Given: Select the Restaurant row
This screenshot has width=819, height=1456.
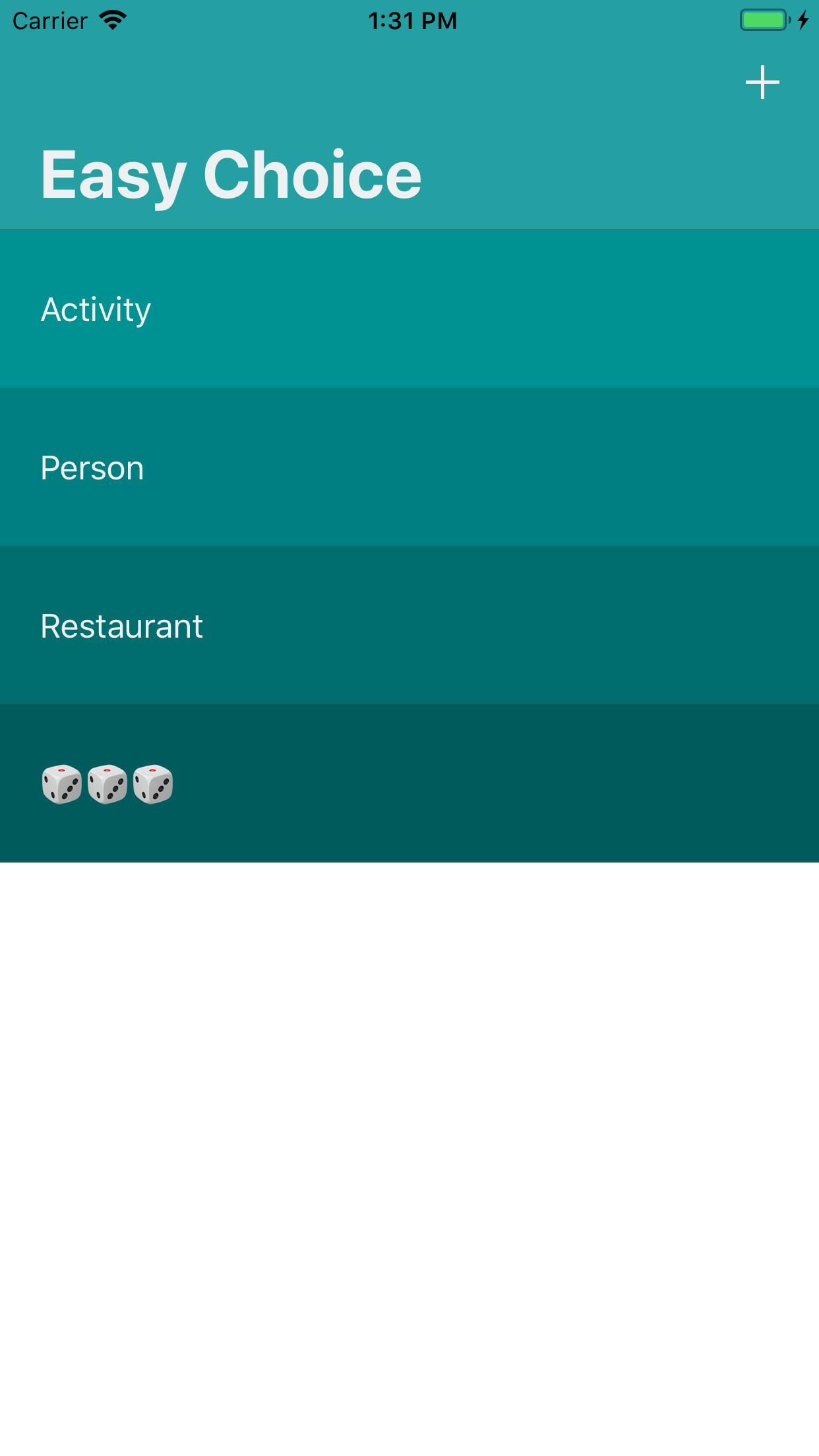Looking at the screenshot, I should [x=409, y=626].
